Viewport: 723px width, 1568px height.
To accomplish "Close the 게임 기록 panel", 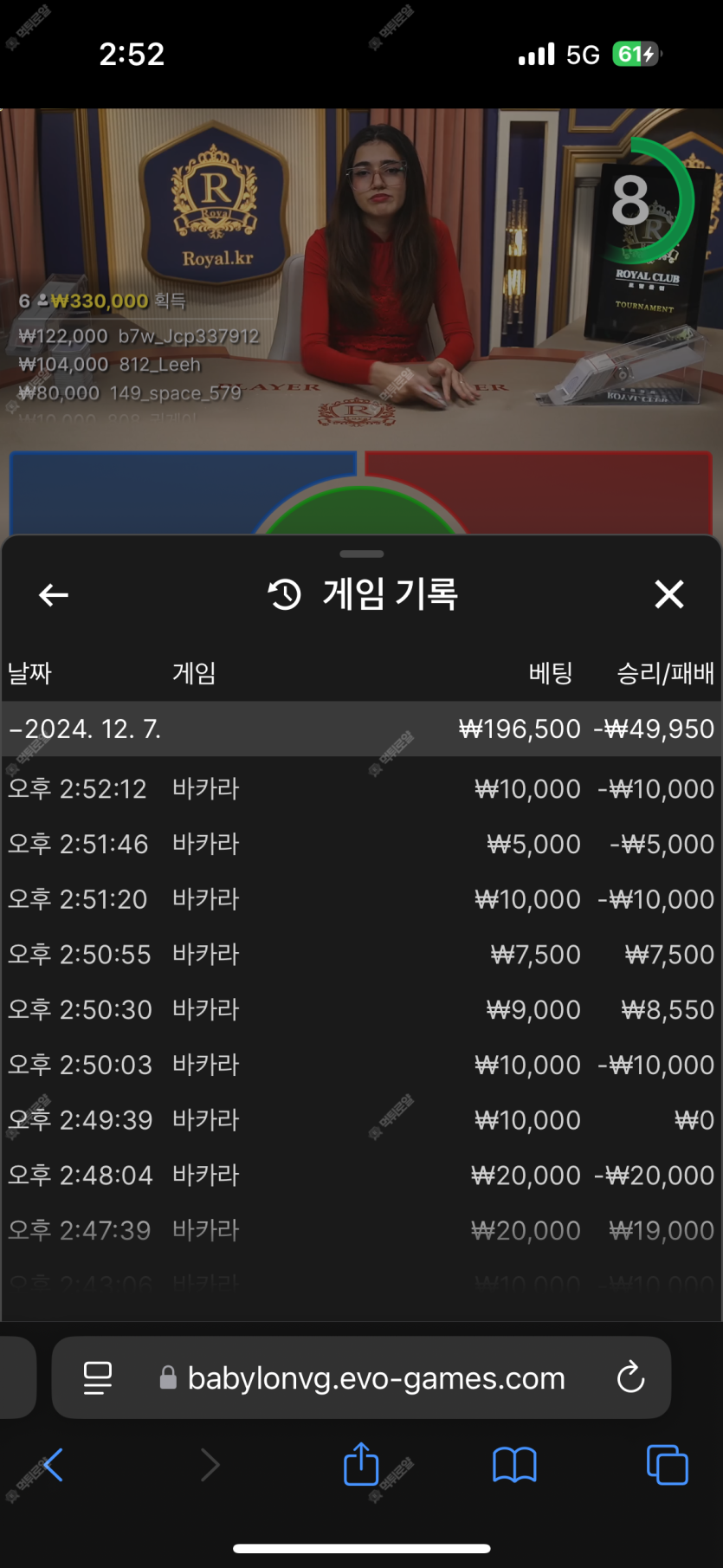I will tap(668, 595).
